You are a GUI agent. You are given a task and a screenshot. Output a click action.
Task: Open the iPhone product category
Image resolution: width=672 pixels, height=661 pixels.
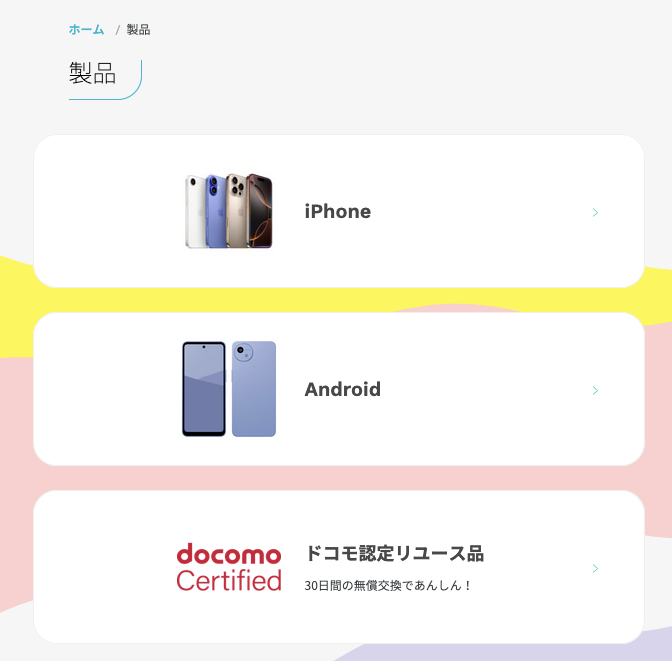pyautogui.click(x=338, y=211)
